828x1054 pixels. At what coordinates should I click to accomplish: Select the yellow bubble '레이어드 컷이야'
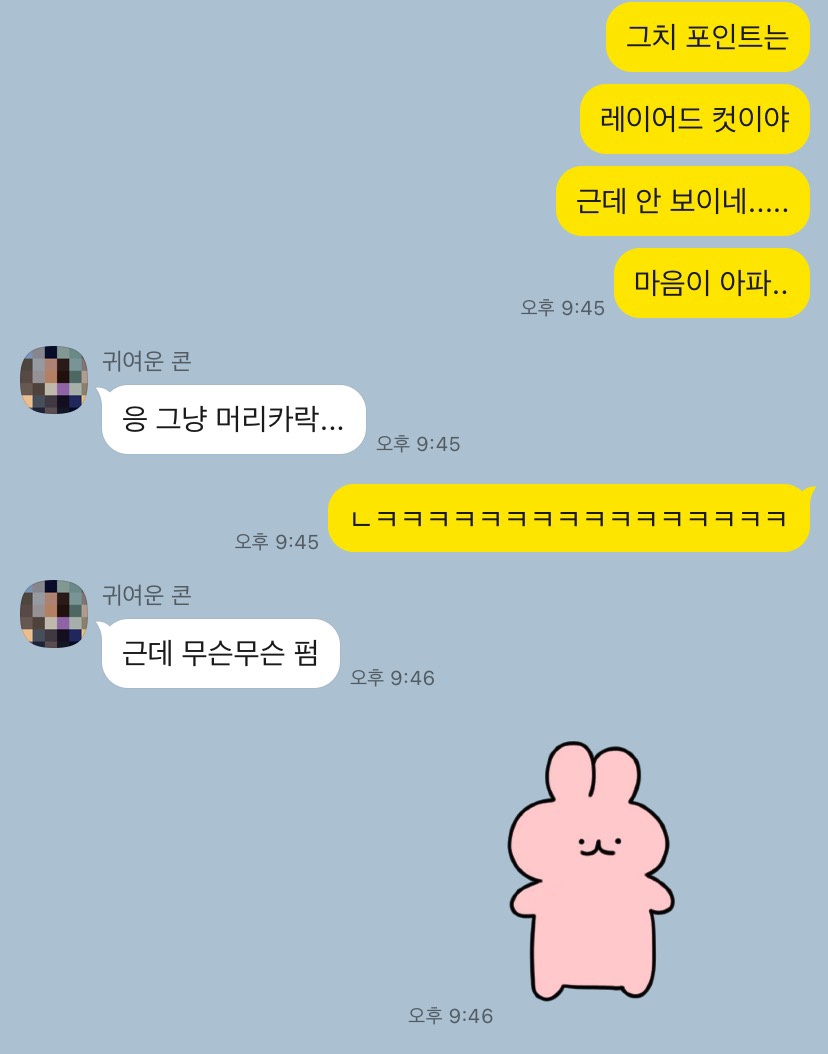click(695, 120)
